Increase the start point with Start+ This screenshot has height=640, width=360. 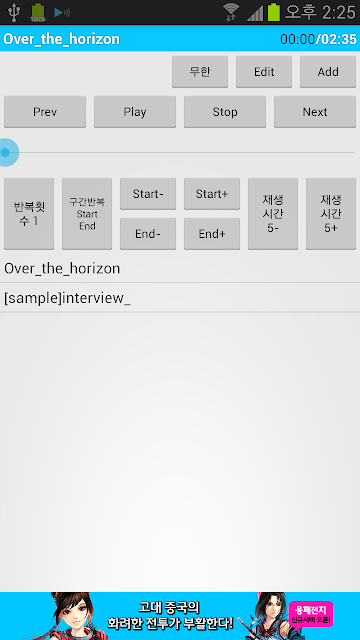212,194
